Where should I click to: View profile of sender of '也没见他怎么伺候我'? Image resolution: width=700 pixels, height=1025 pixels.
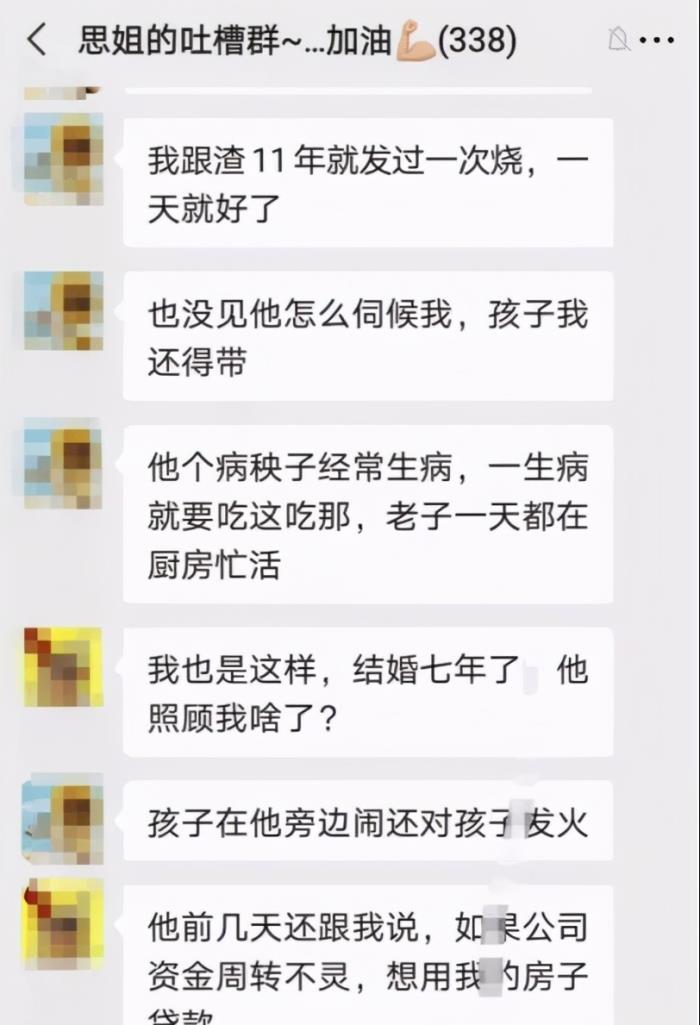(x=63, y=311)
